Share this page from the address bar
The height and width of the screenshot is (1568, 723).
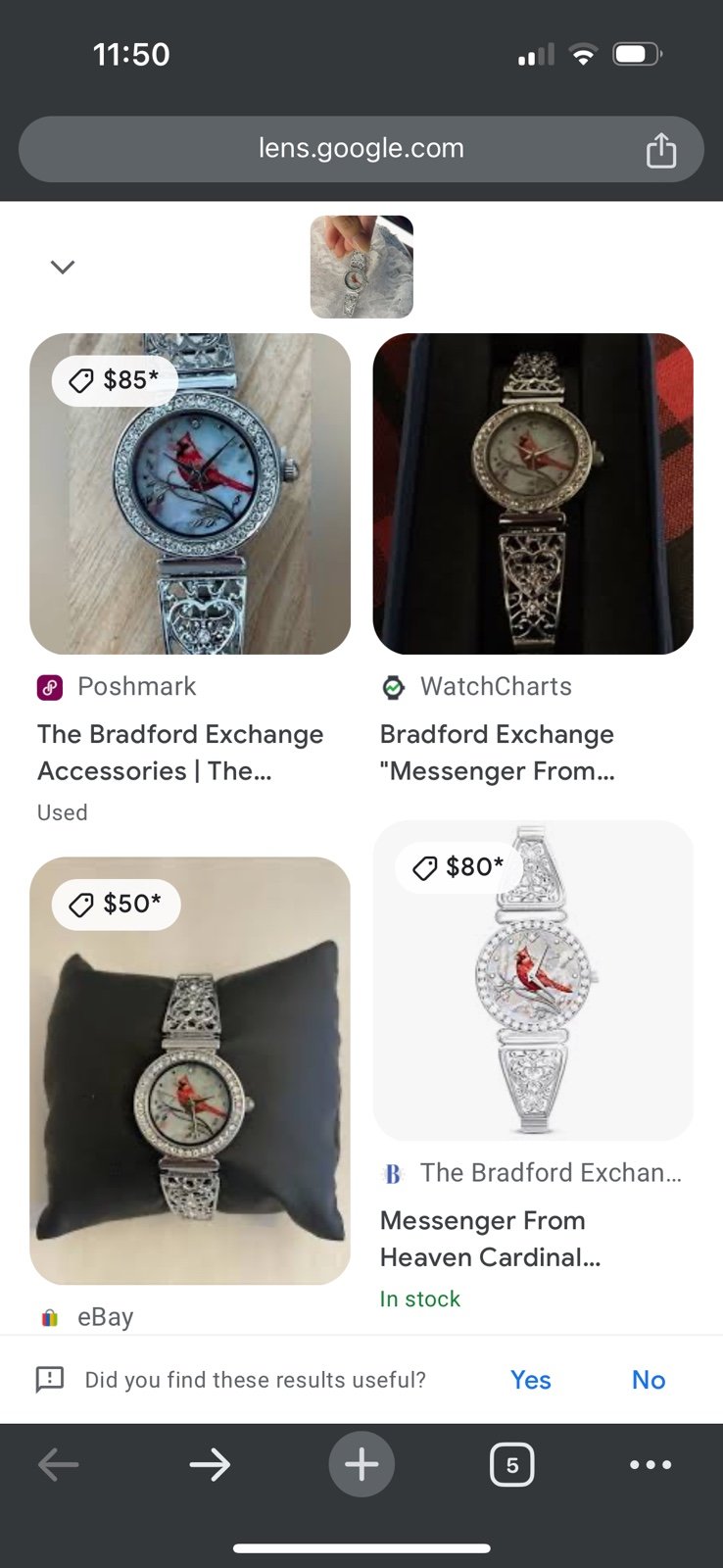[661, 150]
